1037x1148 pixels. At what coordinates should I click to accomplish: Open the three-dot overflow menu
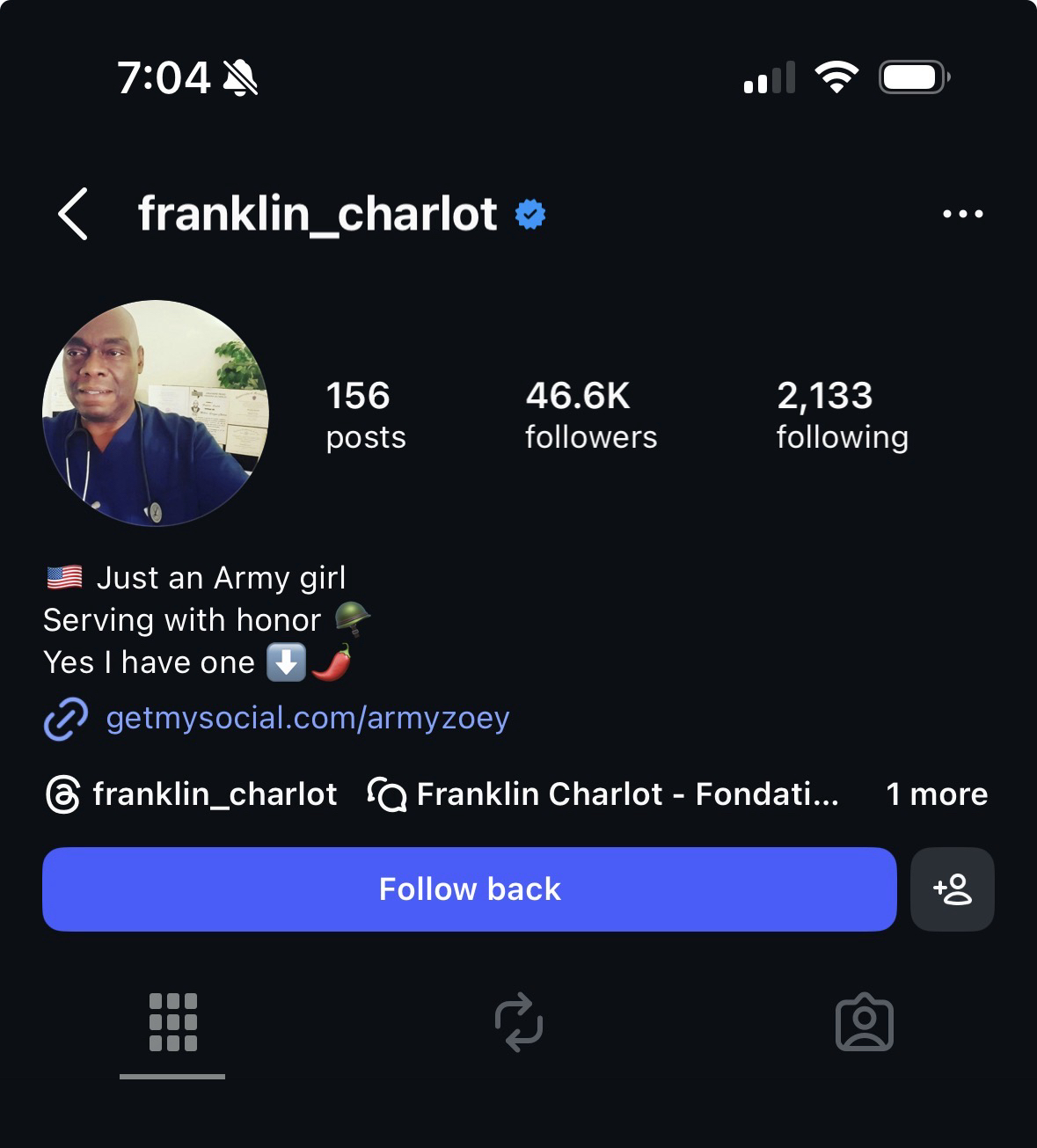962,214
